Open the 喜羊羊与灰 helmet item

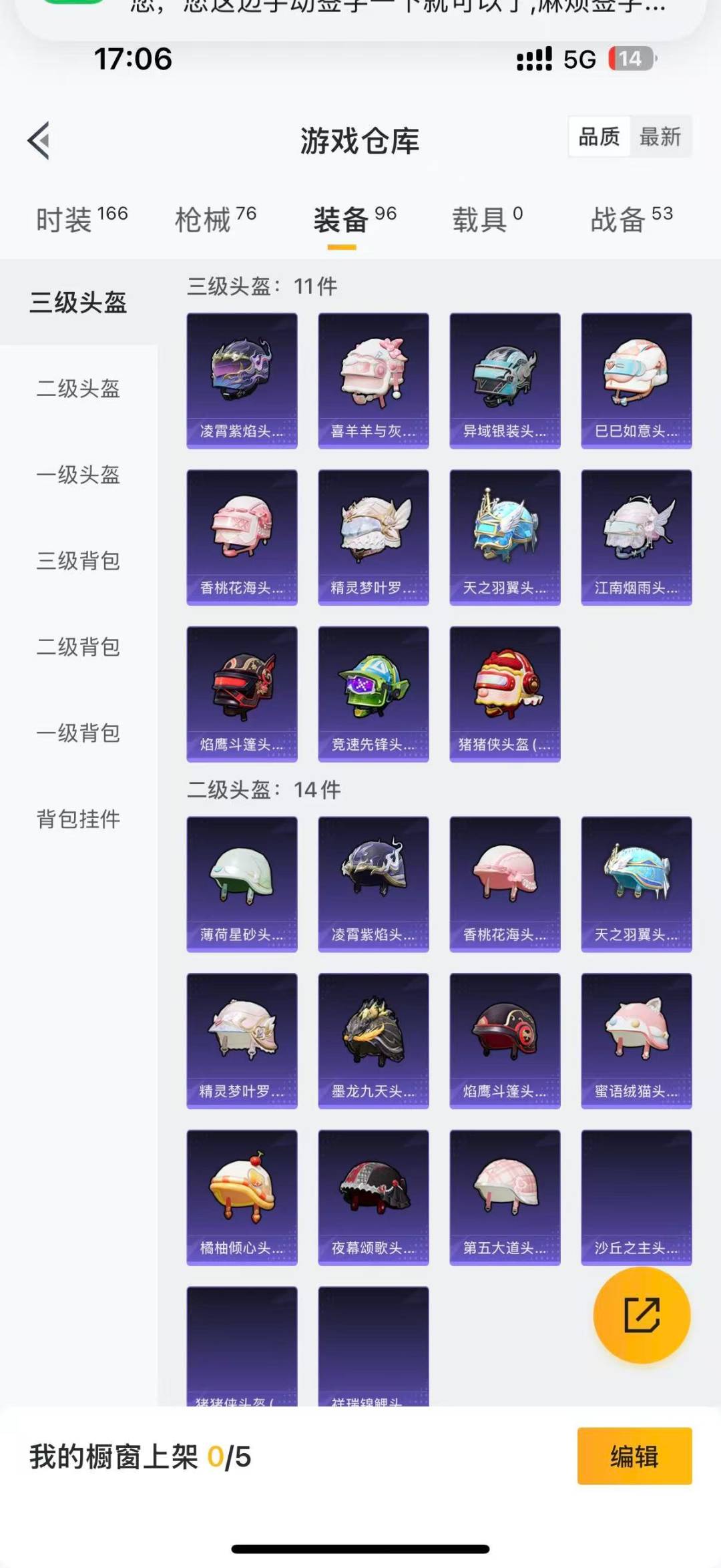[373, 381]
